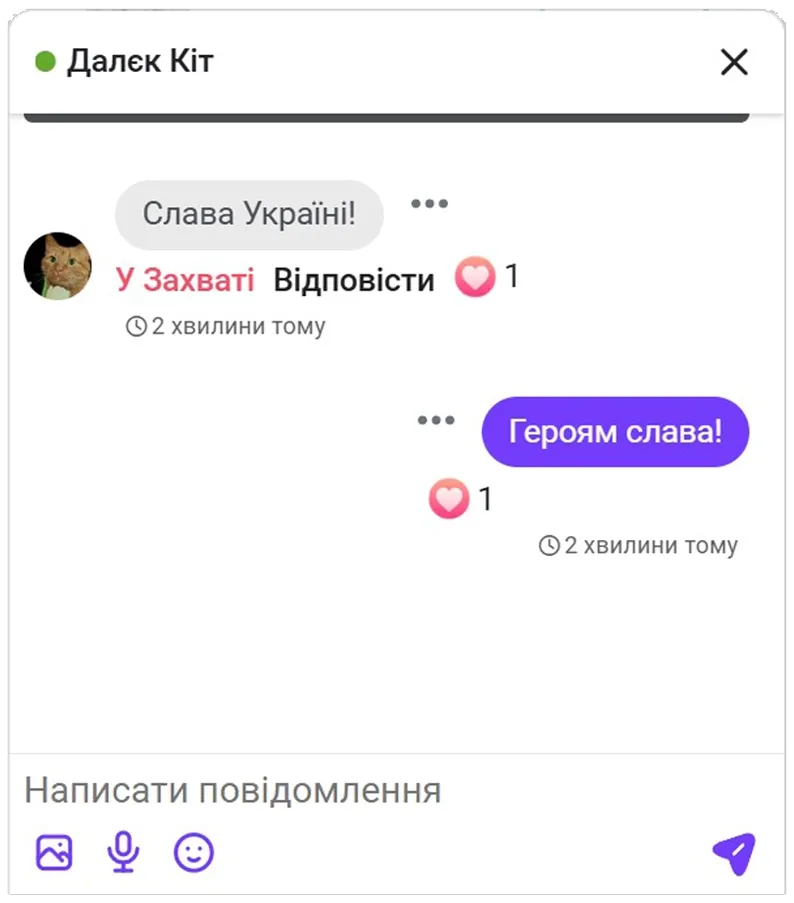Viewport: 794px width, 903px height.
Task: Close the chat with Далєк Кіт
Action: click(734, 63)
